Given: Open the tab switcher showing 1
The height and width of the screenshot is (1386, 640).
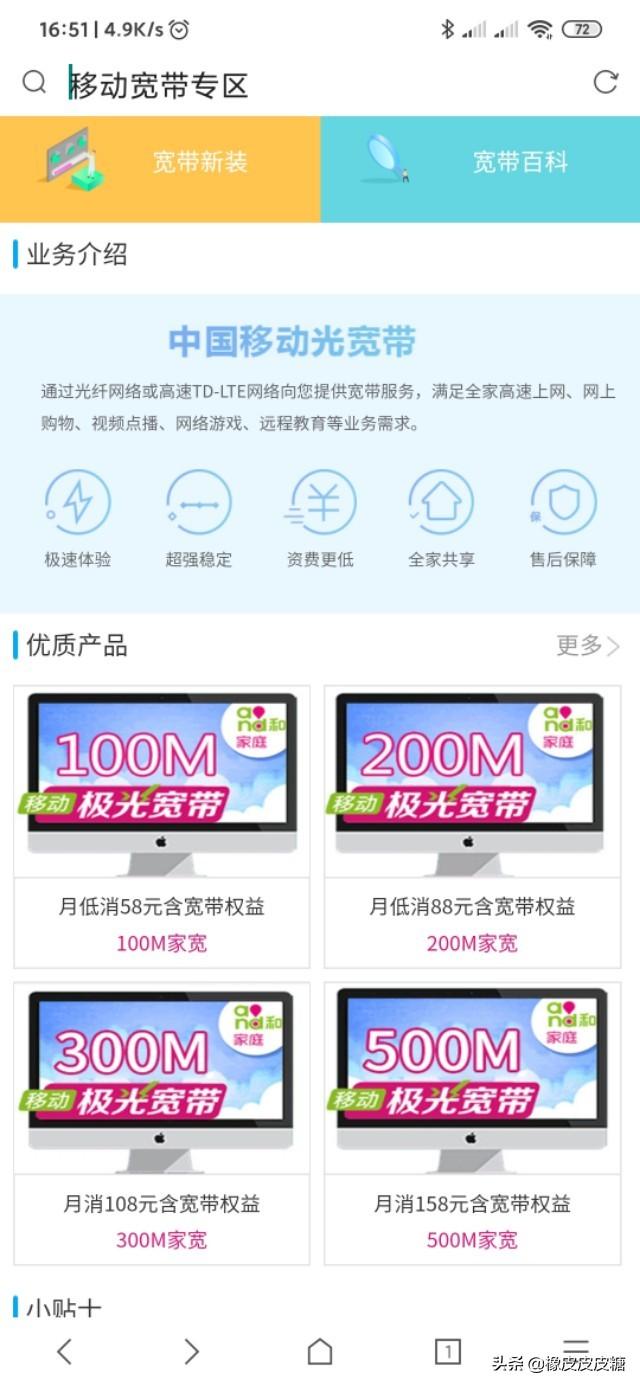Looking at the screenshot, I should tap(447, 1352).
